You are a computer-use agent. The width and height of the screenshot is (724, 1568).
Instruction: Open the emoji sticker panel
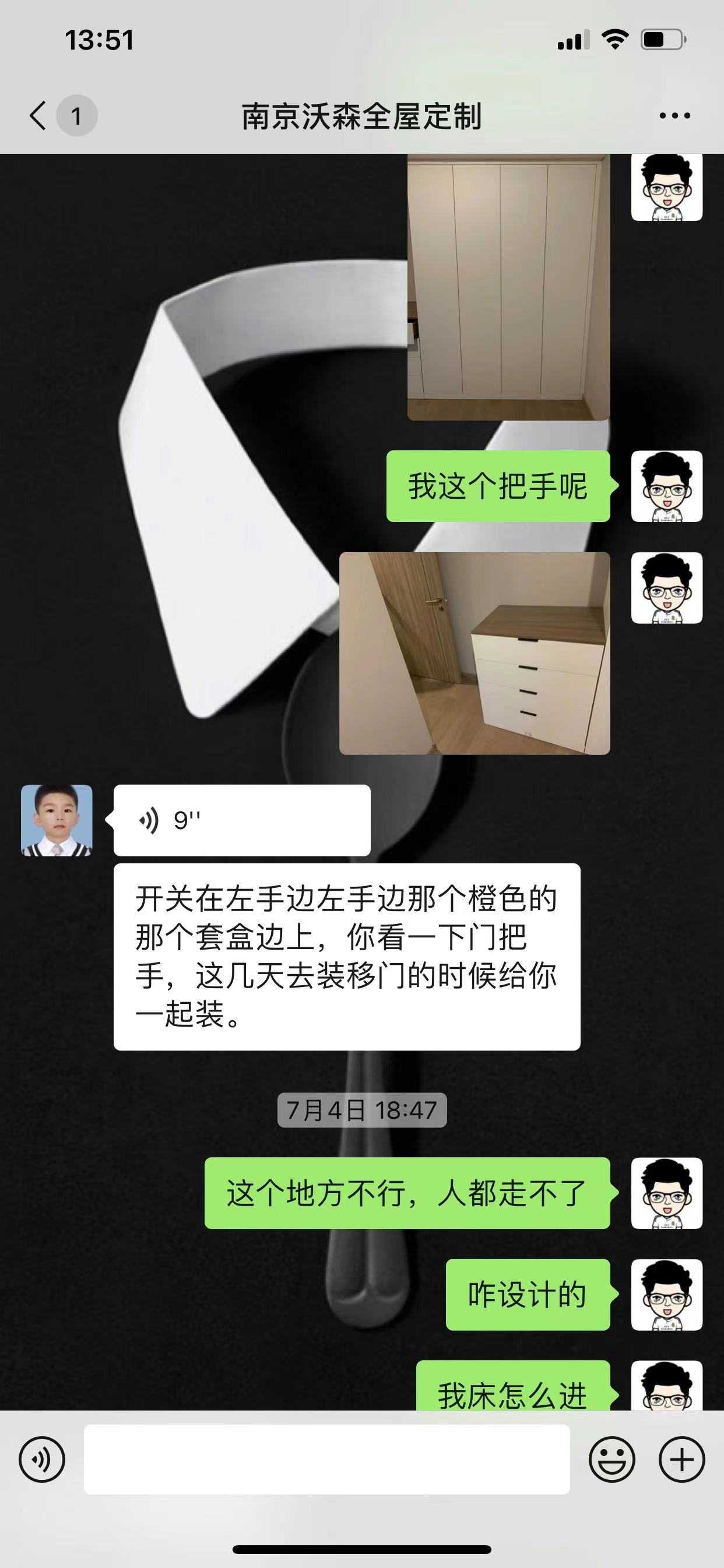click(611, 1459)
